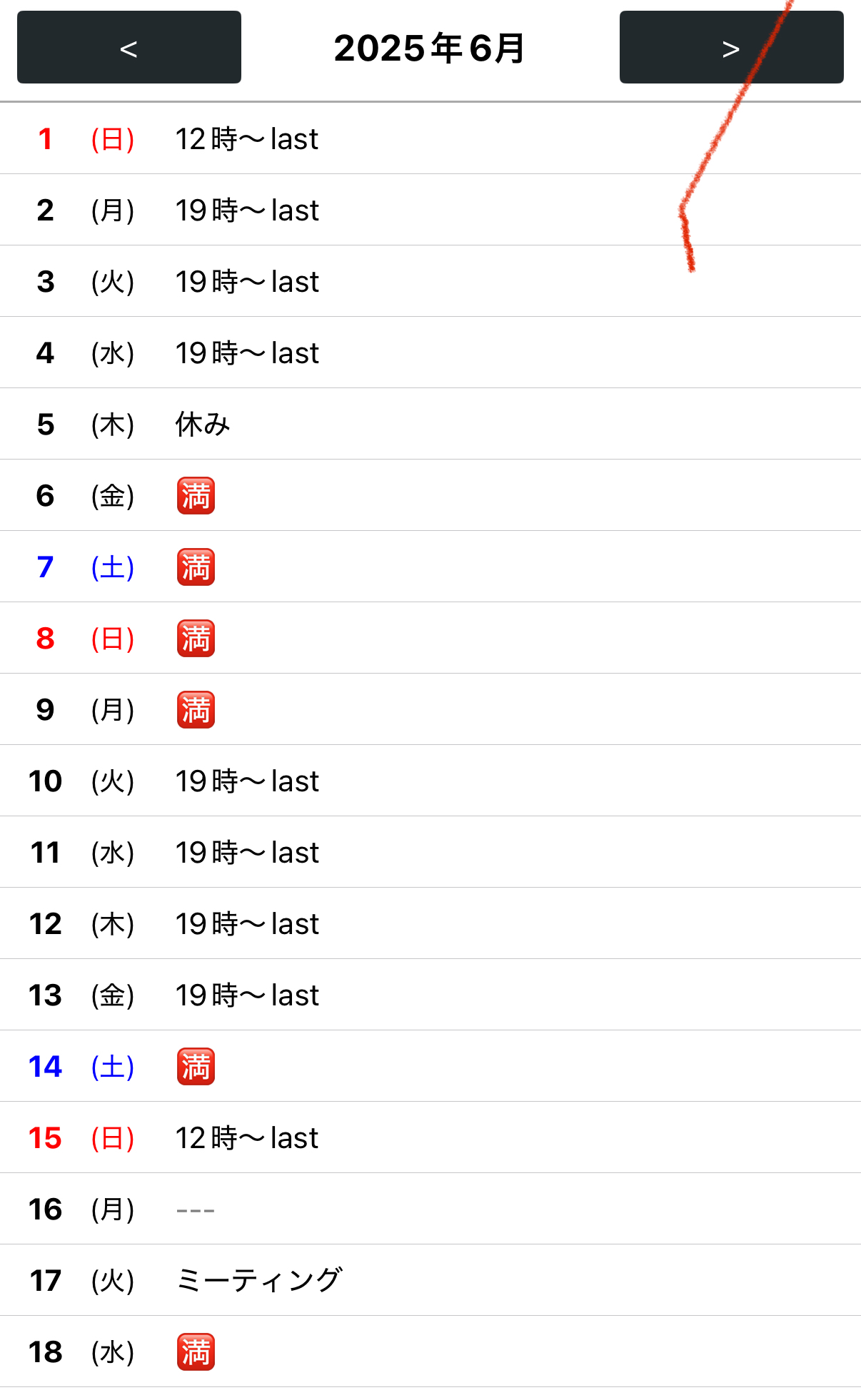861x1400 pixels.
Task: Go to the next month
Action: [x=731, y=47]
